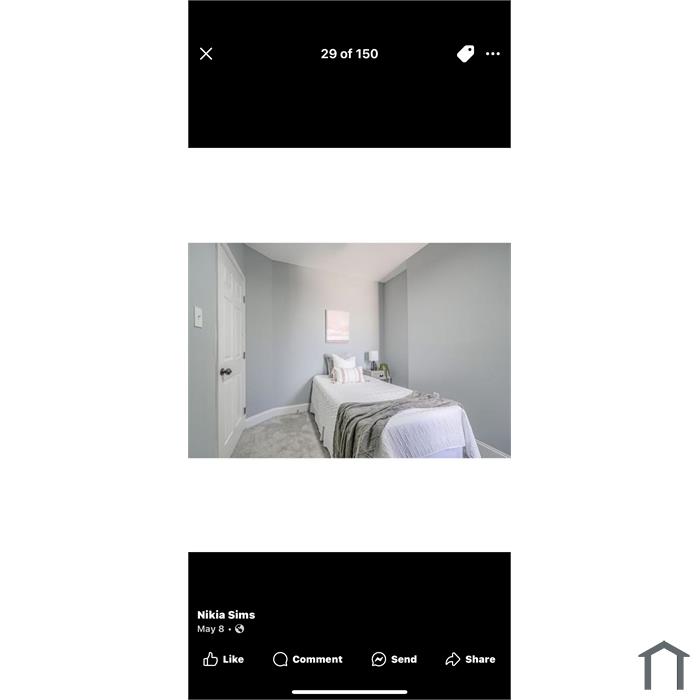Like this photo

click(223, 659)
